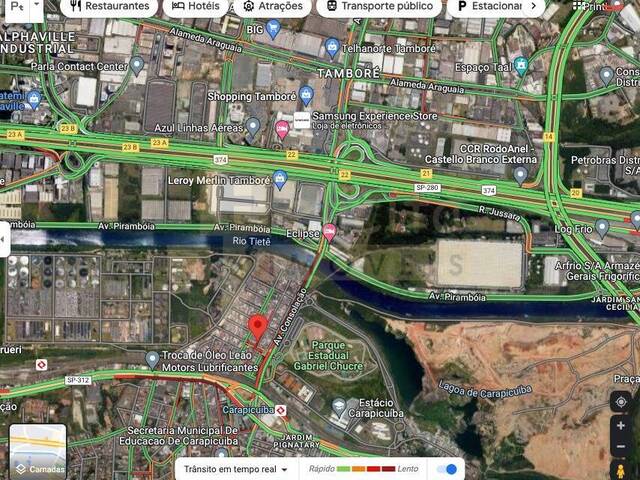
Task: Zoom in with the plus button
Action: tap(621, 425)
